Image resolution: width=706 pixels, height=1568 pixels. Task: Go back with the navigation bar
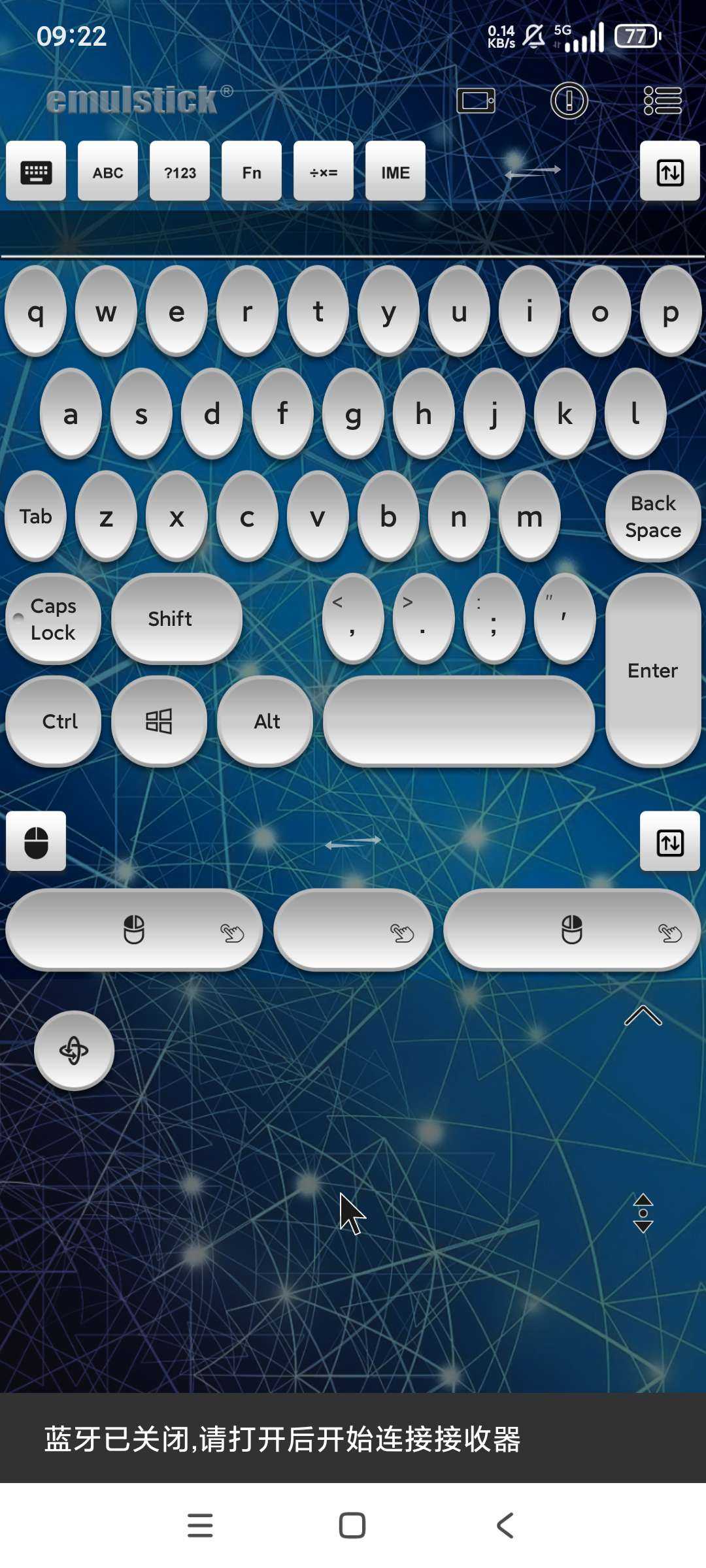[505, 1526]
